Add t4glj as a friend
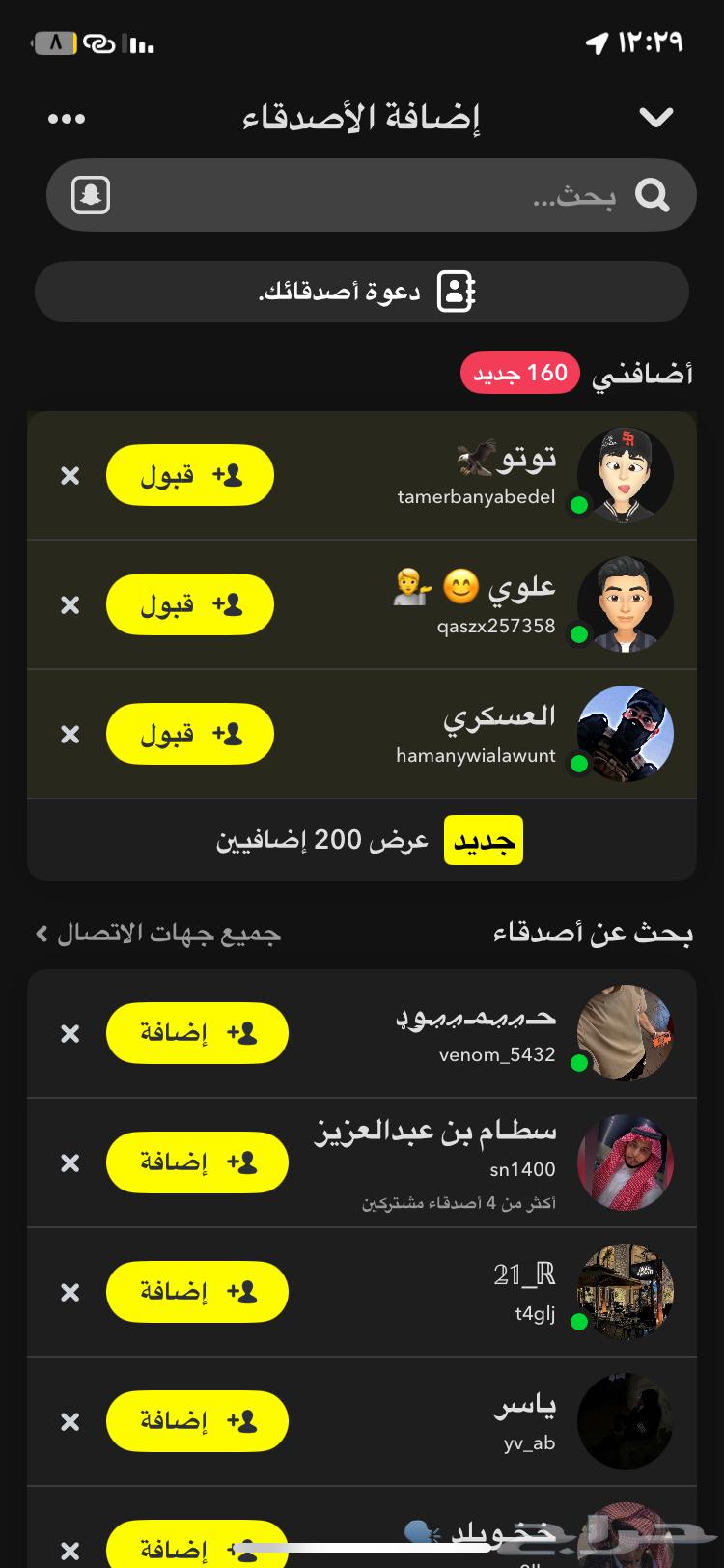 (197, 1292)
